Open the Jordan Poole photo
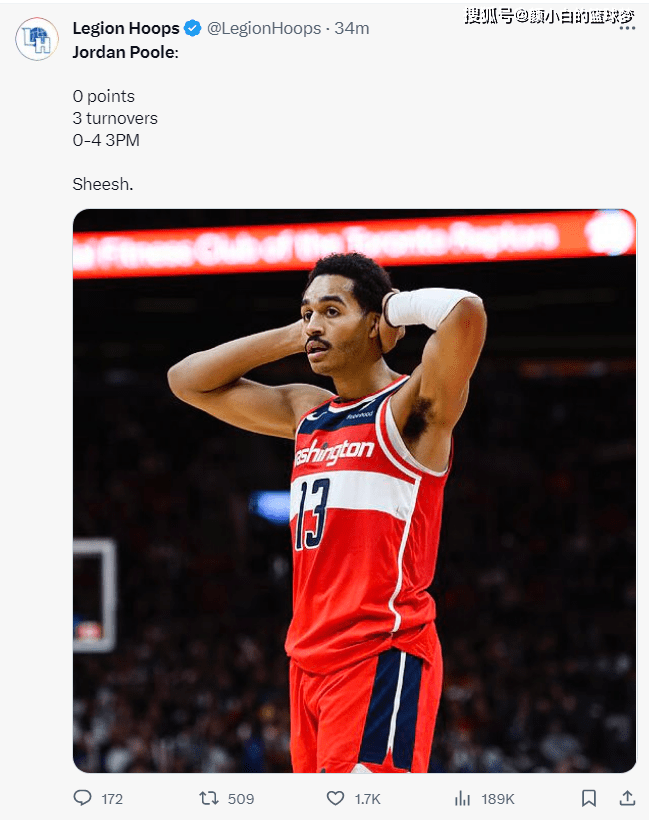This screenshot has height=820, width=649. tap(354, 490)
